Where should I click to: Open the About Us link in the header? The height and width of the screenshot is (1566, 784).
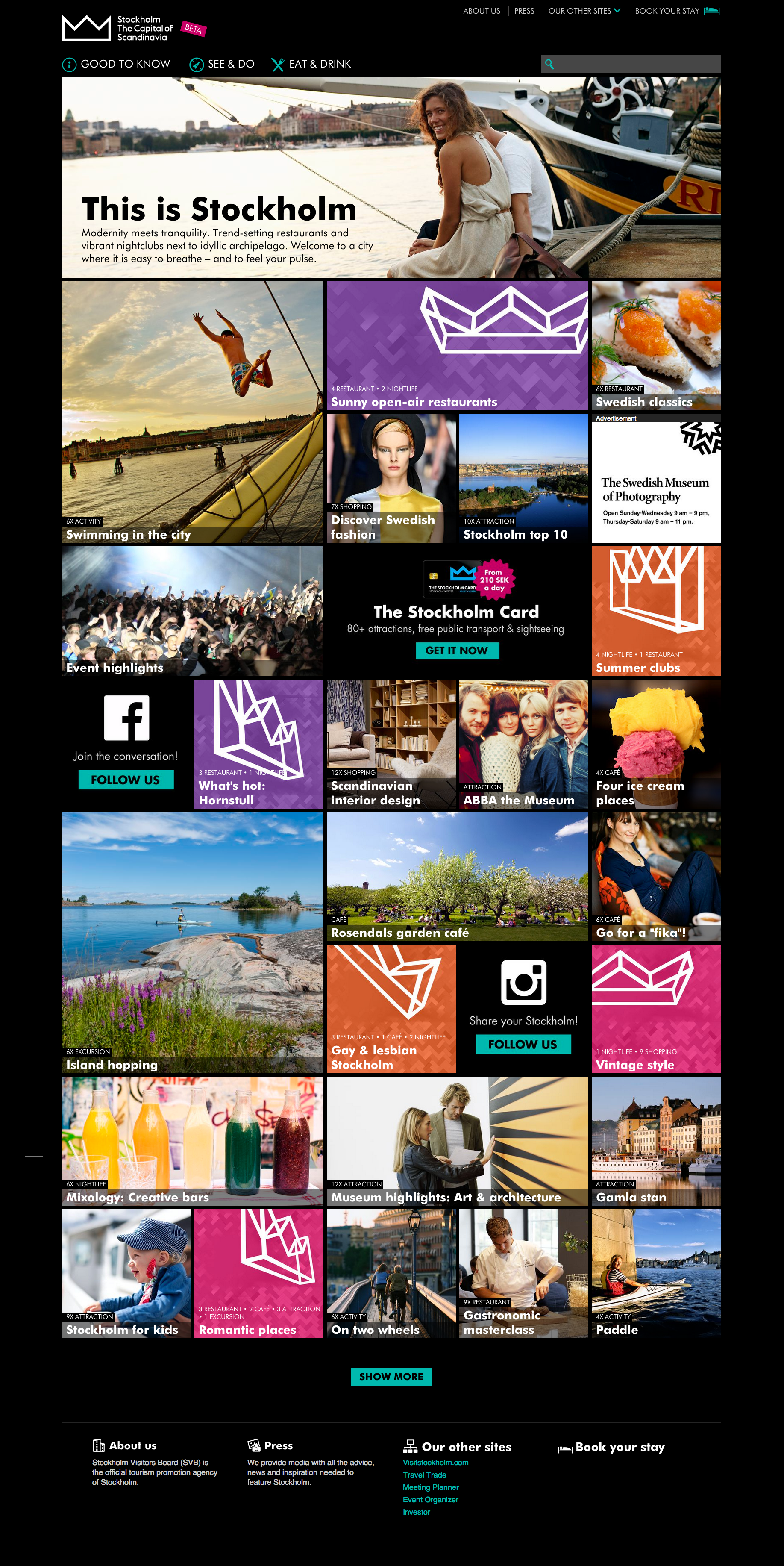coord(482,11)
